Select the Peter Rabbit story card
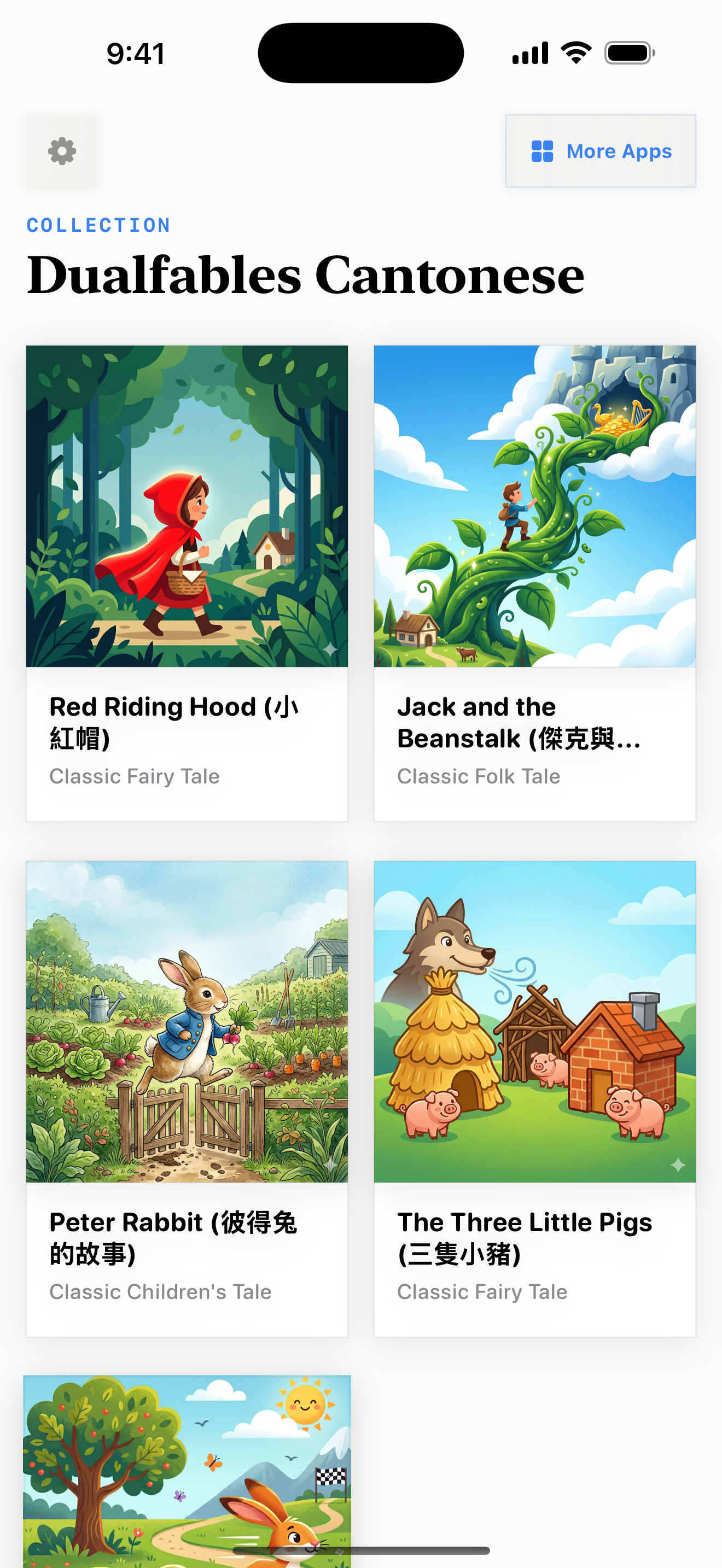This screenshot has width=722, height=1568. click(x=187, y=1098)
